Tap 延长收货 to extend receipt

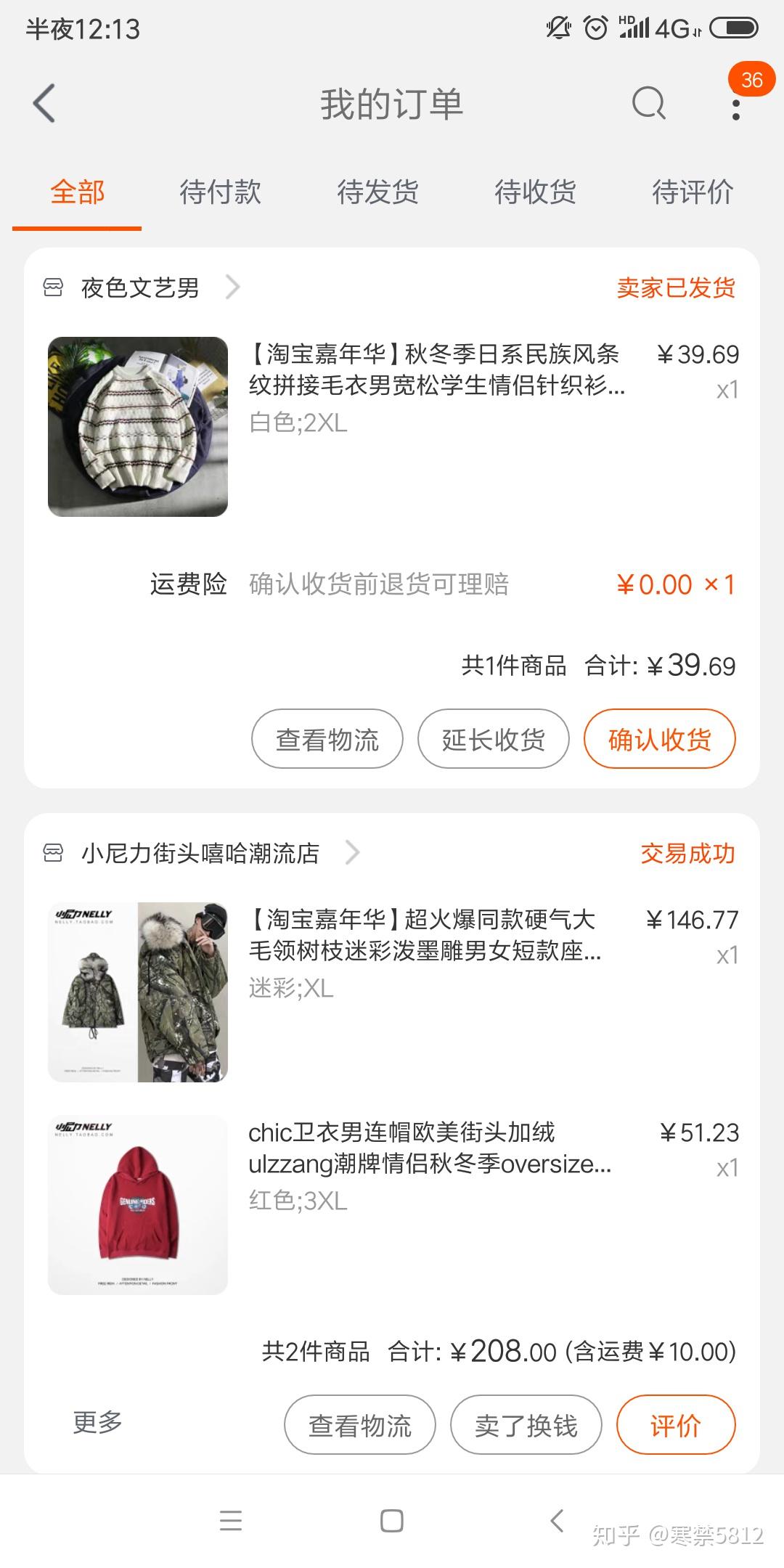(x=494, y=739)
